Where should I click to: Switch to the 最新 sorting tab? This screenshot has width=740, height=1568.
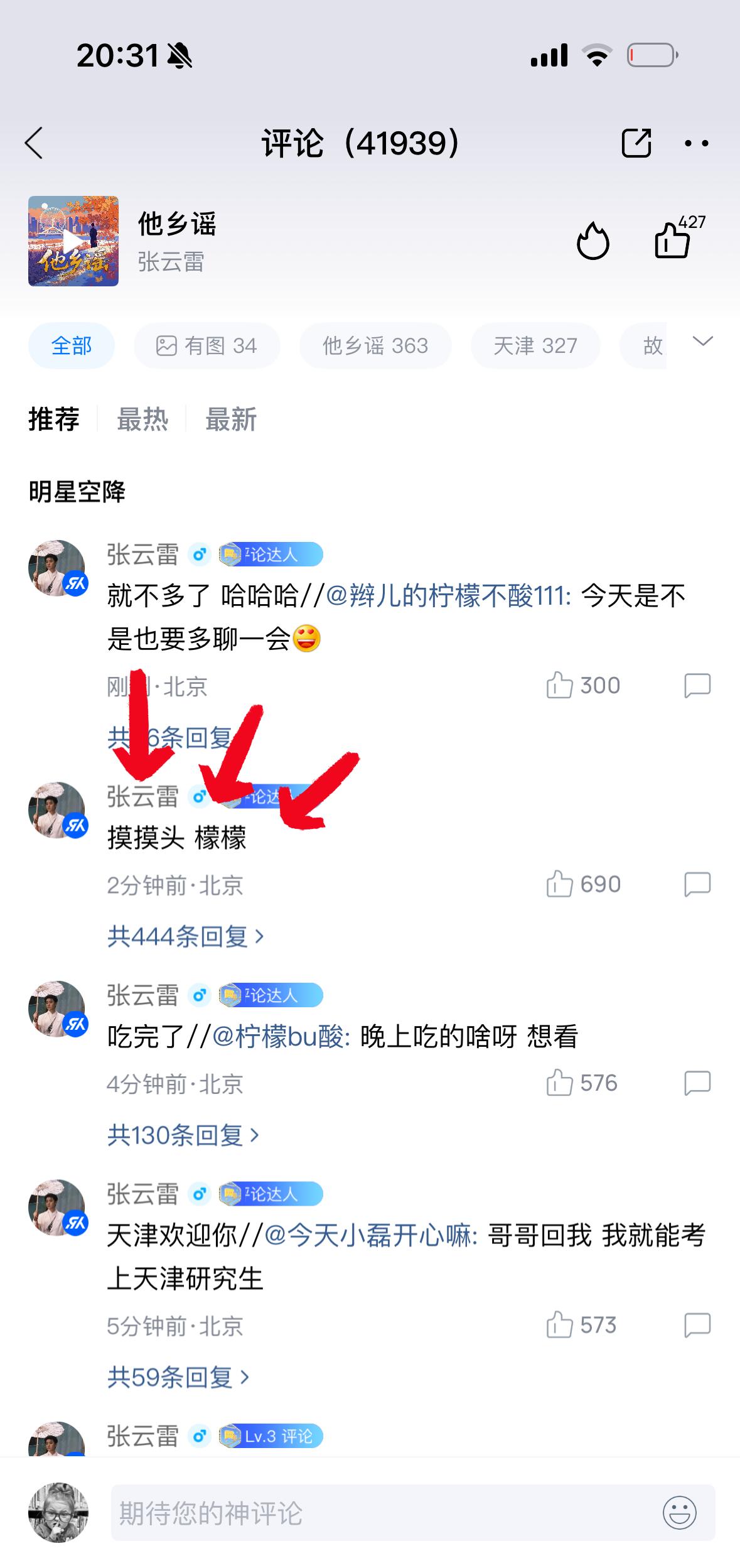click(x=231, y=419)
